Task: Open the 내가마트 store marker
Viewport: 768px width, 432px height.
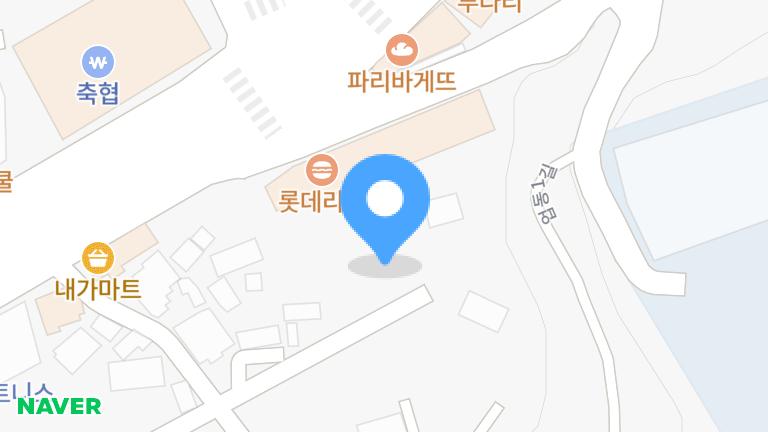Action: coord(98,259)
